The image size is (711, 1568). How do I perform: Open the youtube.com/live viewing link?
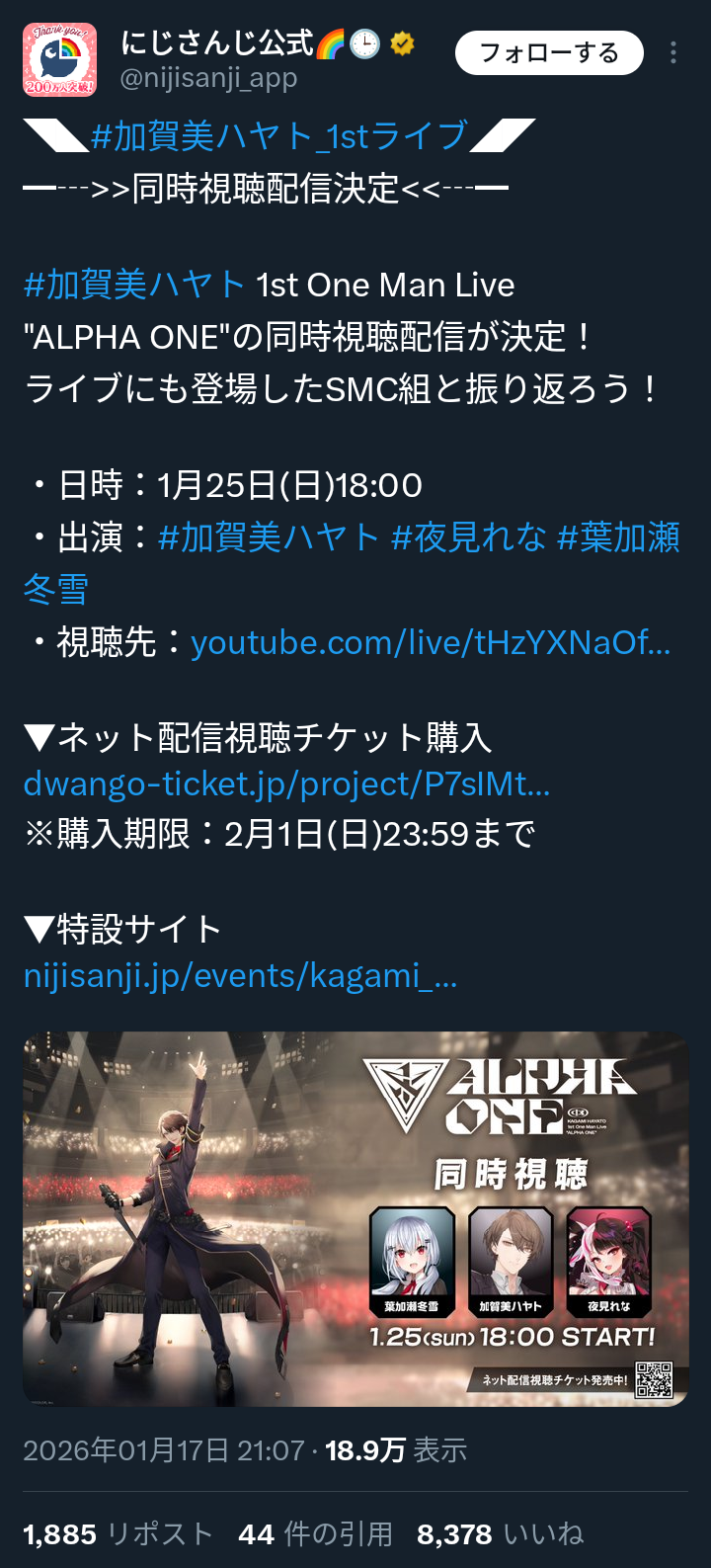coord(430,643)
